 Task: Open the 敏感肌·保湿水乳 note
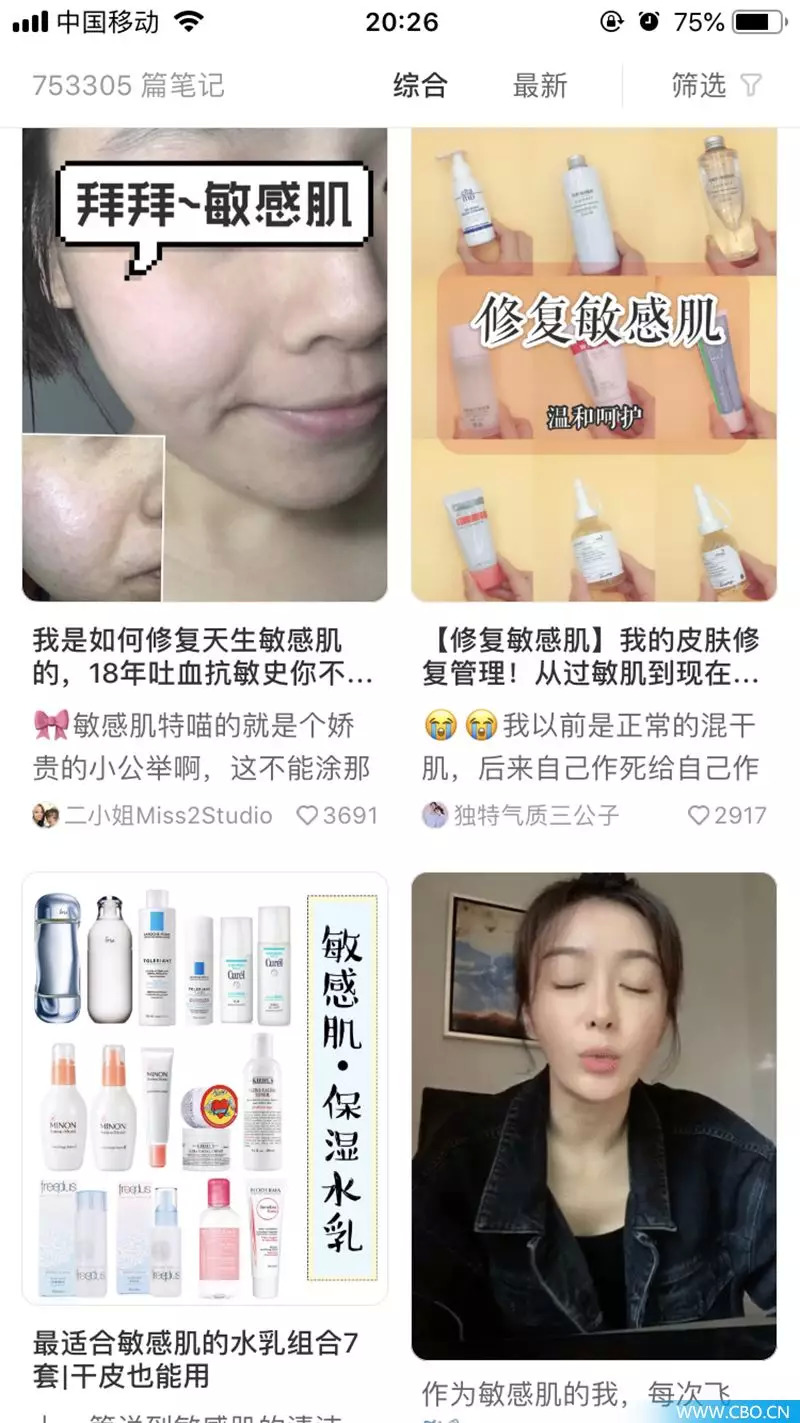click(x=205, y=1089)
